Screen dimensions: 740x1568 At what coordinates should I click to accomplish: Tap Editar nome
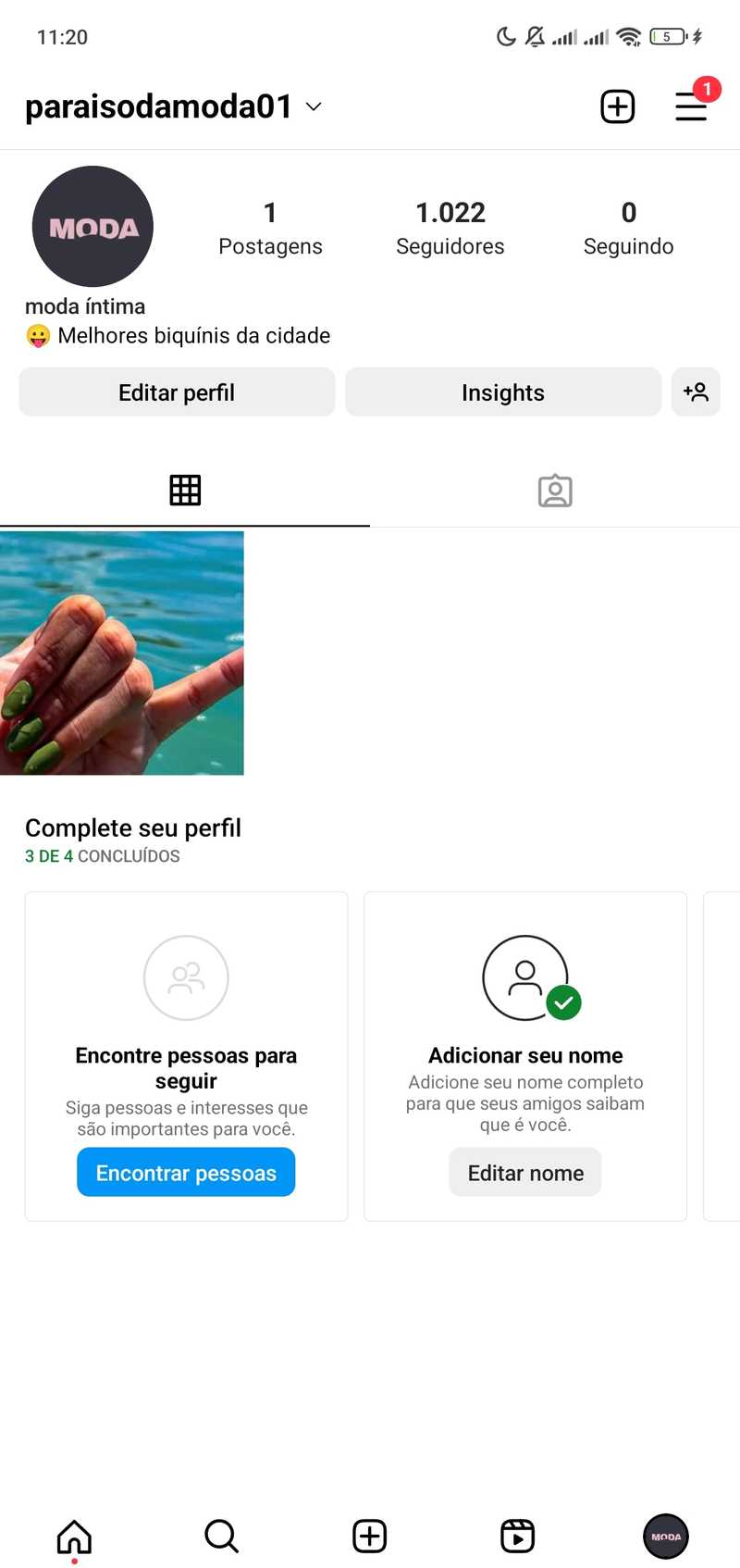524,1172
